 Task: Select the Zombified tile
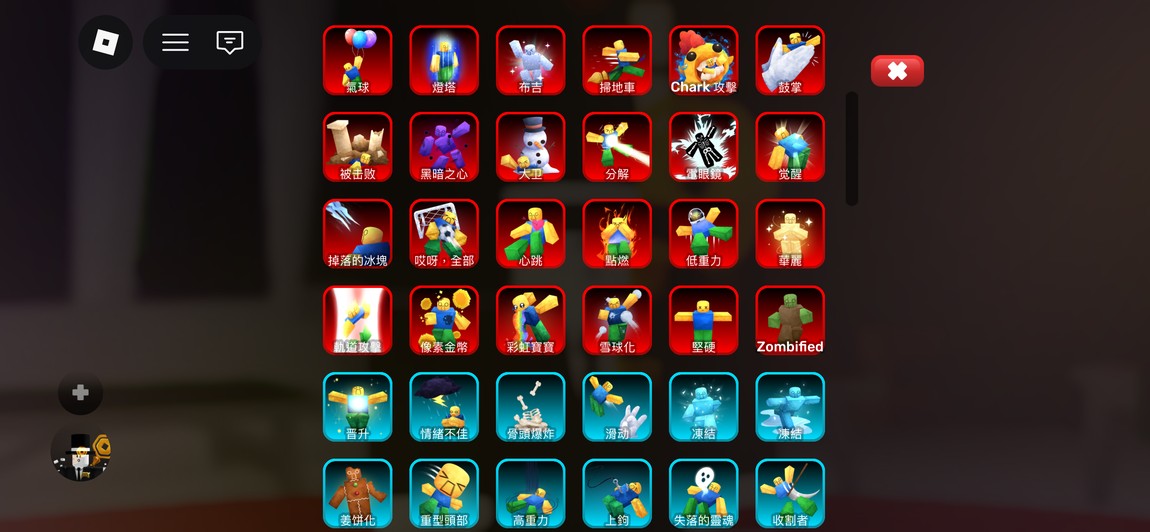coord(790,320)
